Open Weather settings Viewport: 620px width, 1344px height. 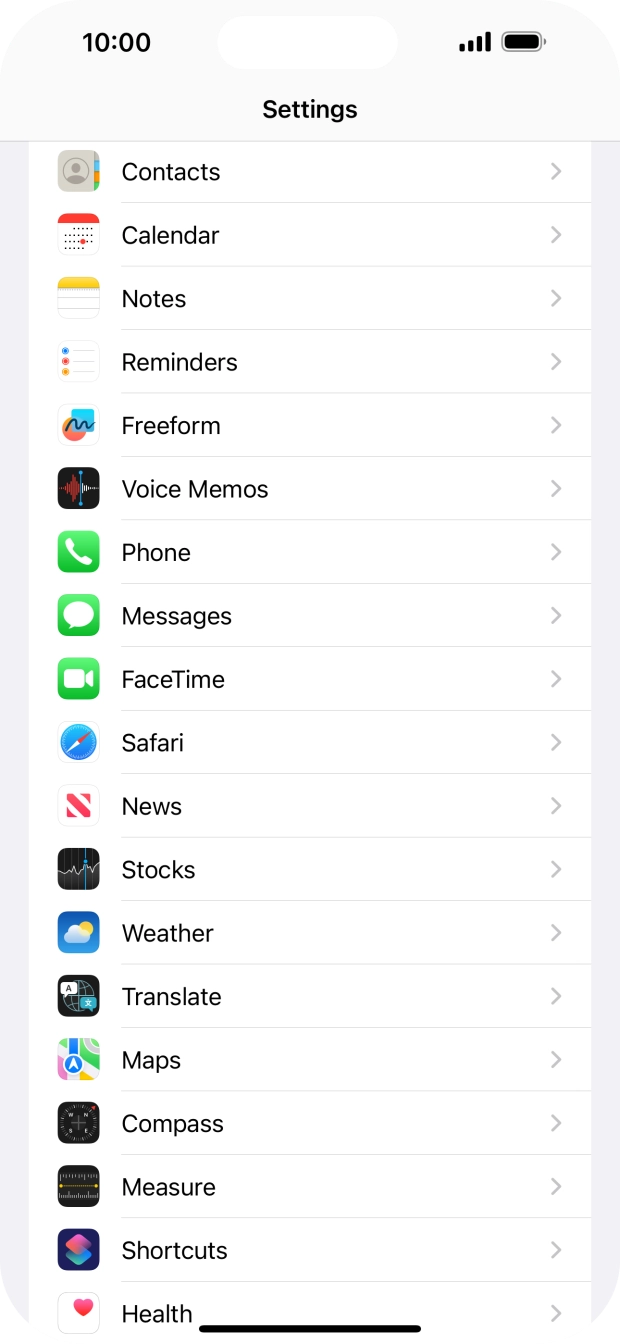point(310,934)
